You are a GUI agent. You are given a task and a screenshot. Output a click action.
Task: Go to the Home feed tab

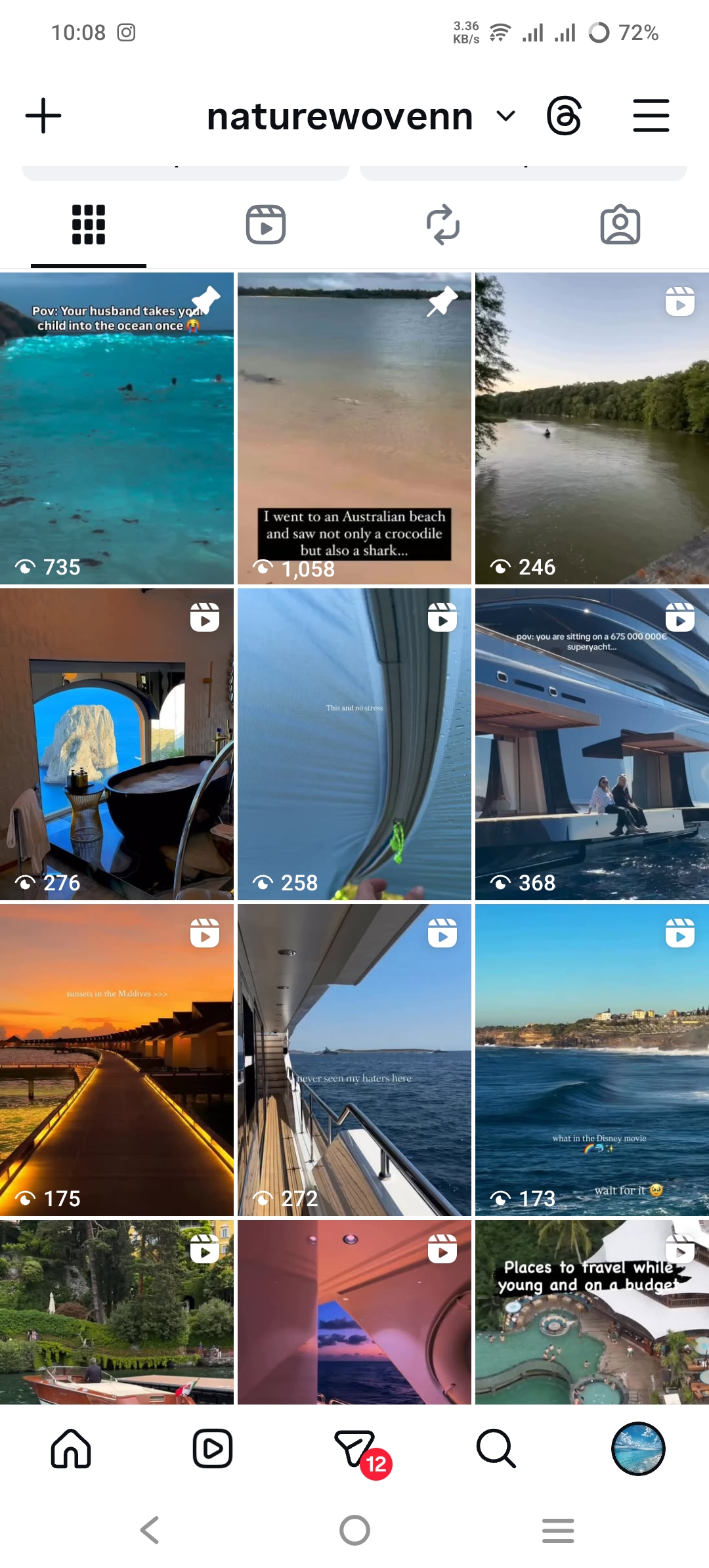click(x=71, y=1448)
